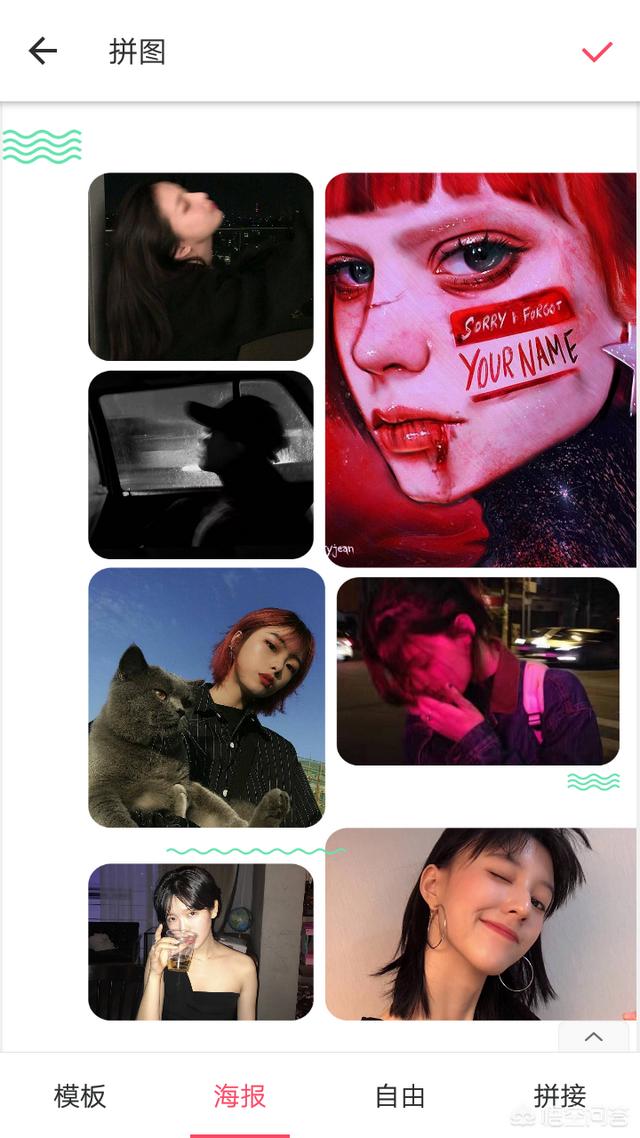Switch to the 自由 tab
640x1138 pixels.
click(x=400, y=1096)
